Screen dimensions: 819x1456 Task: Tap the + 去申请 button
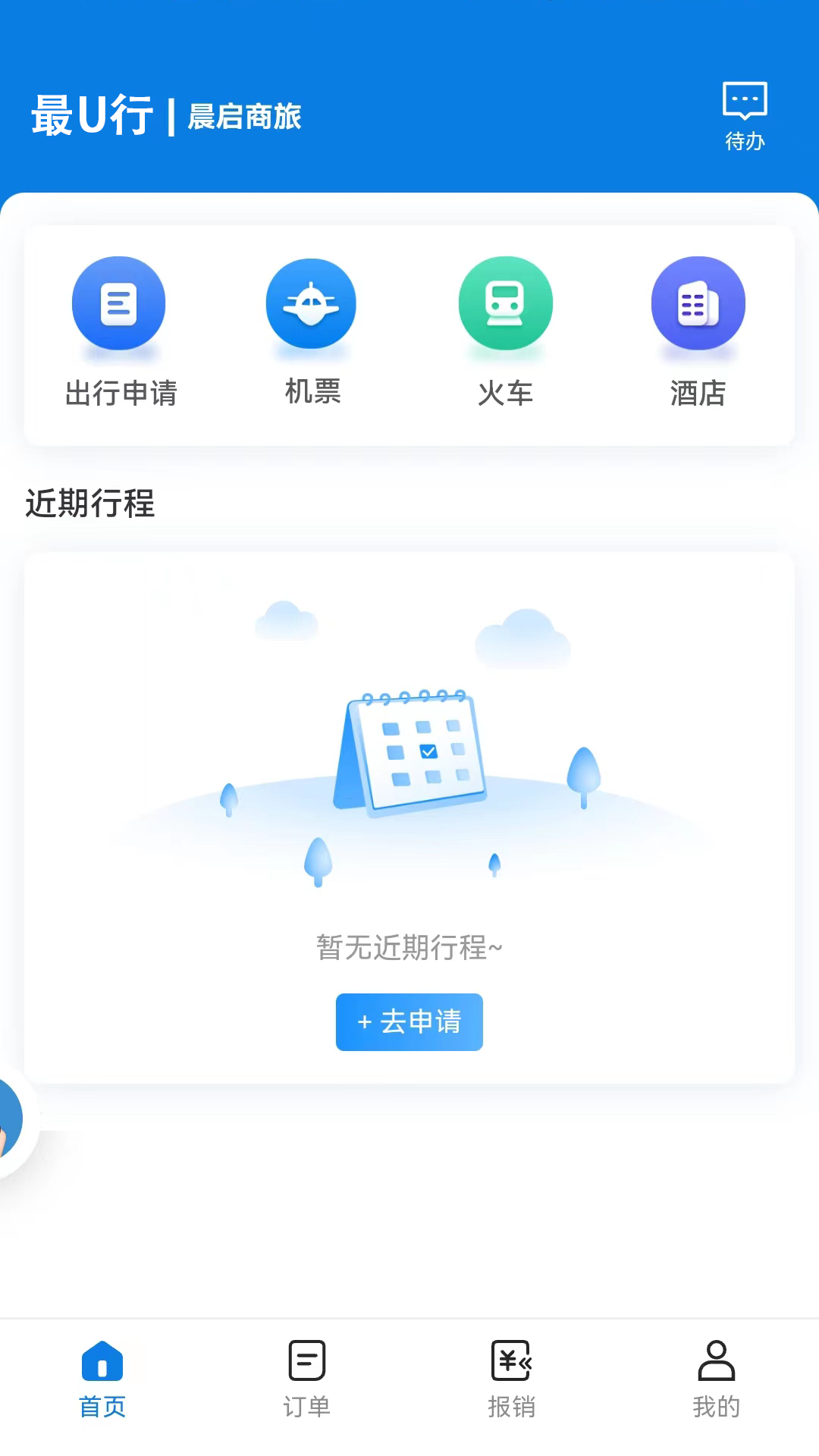tap(409, 1021)
